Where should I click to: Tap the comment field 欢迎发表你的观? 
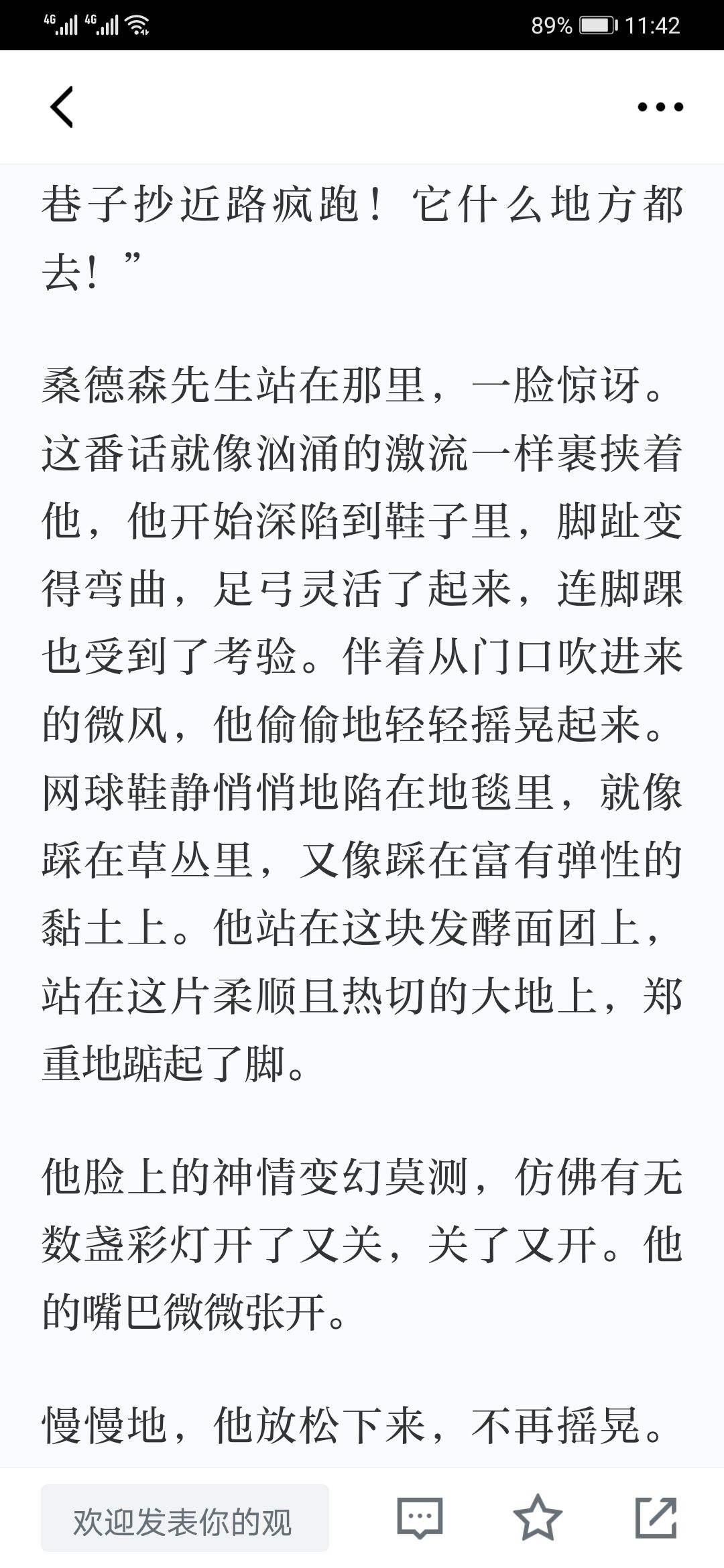pyautogui.click(x=185, y=1518)
